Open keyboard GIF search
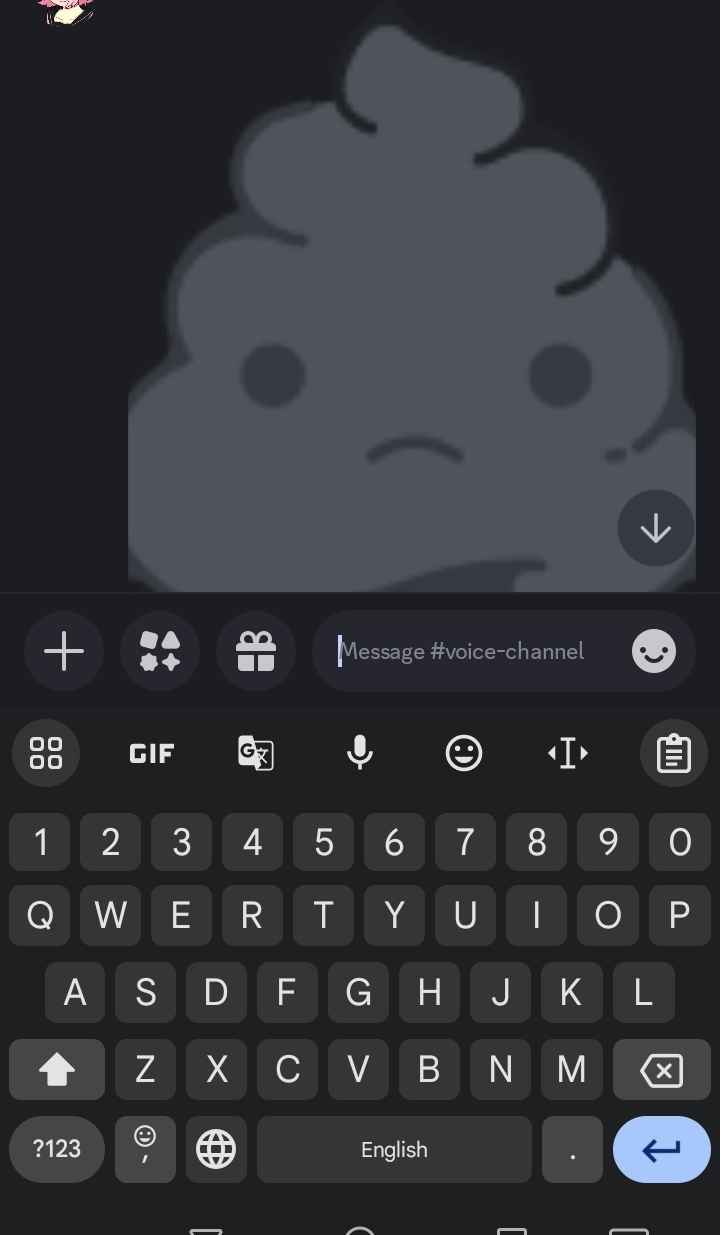Image resolution: width=720 pixels, height=1235 pixels. tap(152, 753)
